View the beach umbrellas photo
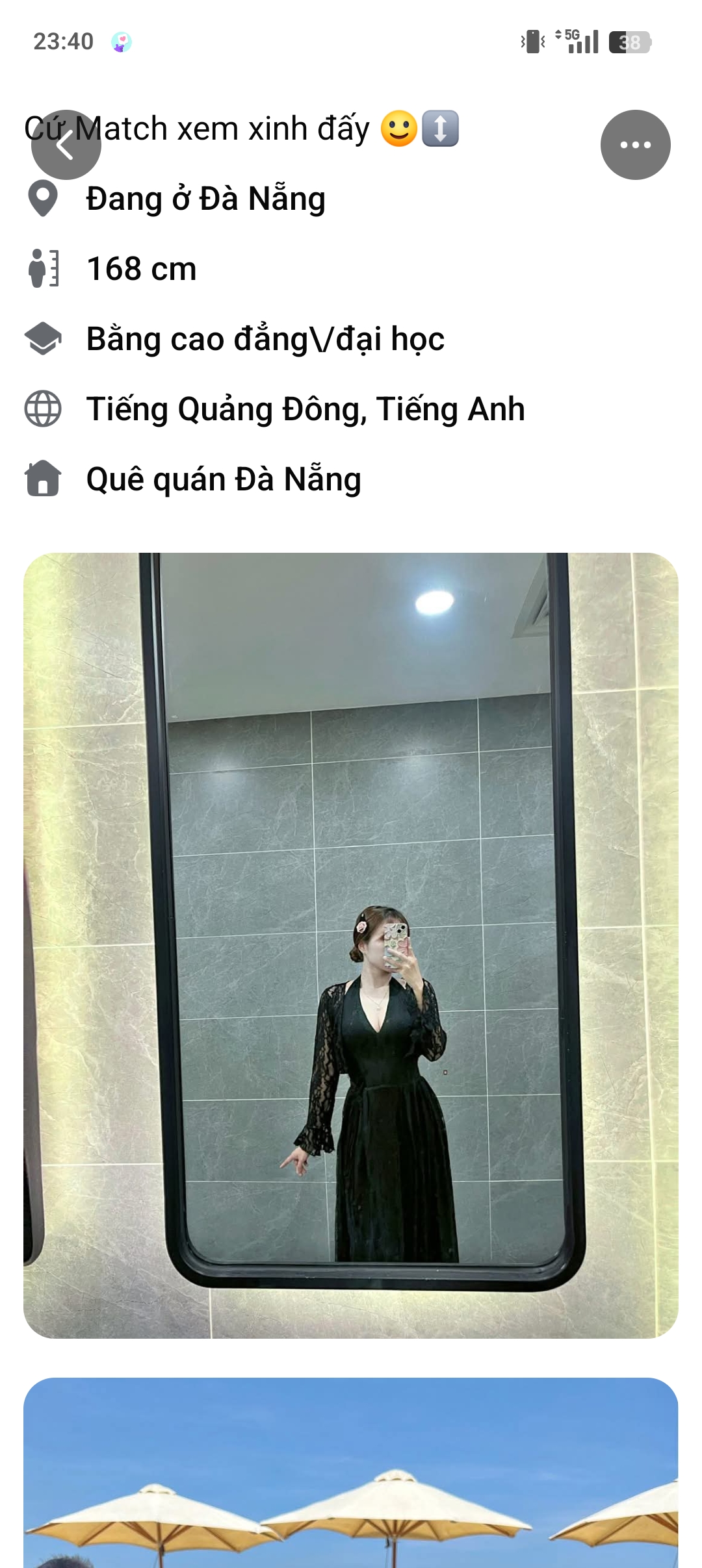 tap(351, 1474)
